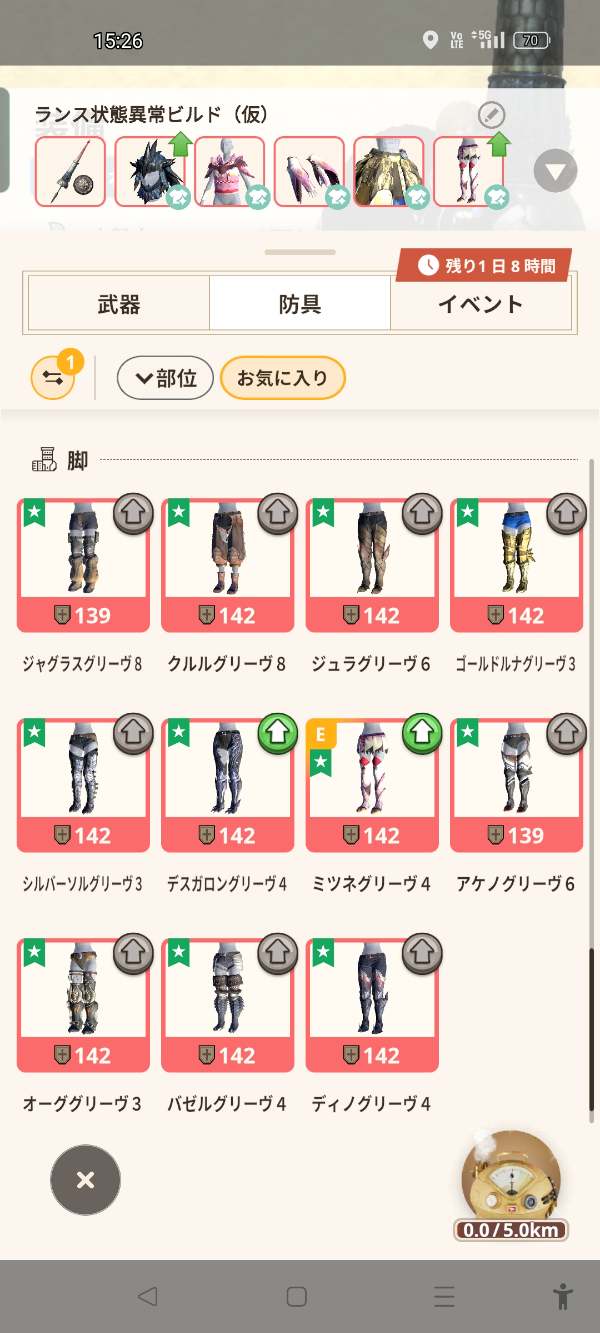Select クルルグリーヴ8 leg armor
Viewport: 600px width, 1333px height.
[228, 565]
